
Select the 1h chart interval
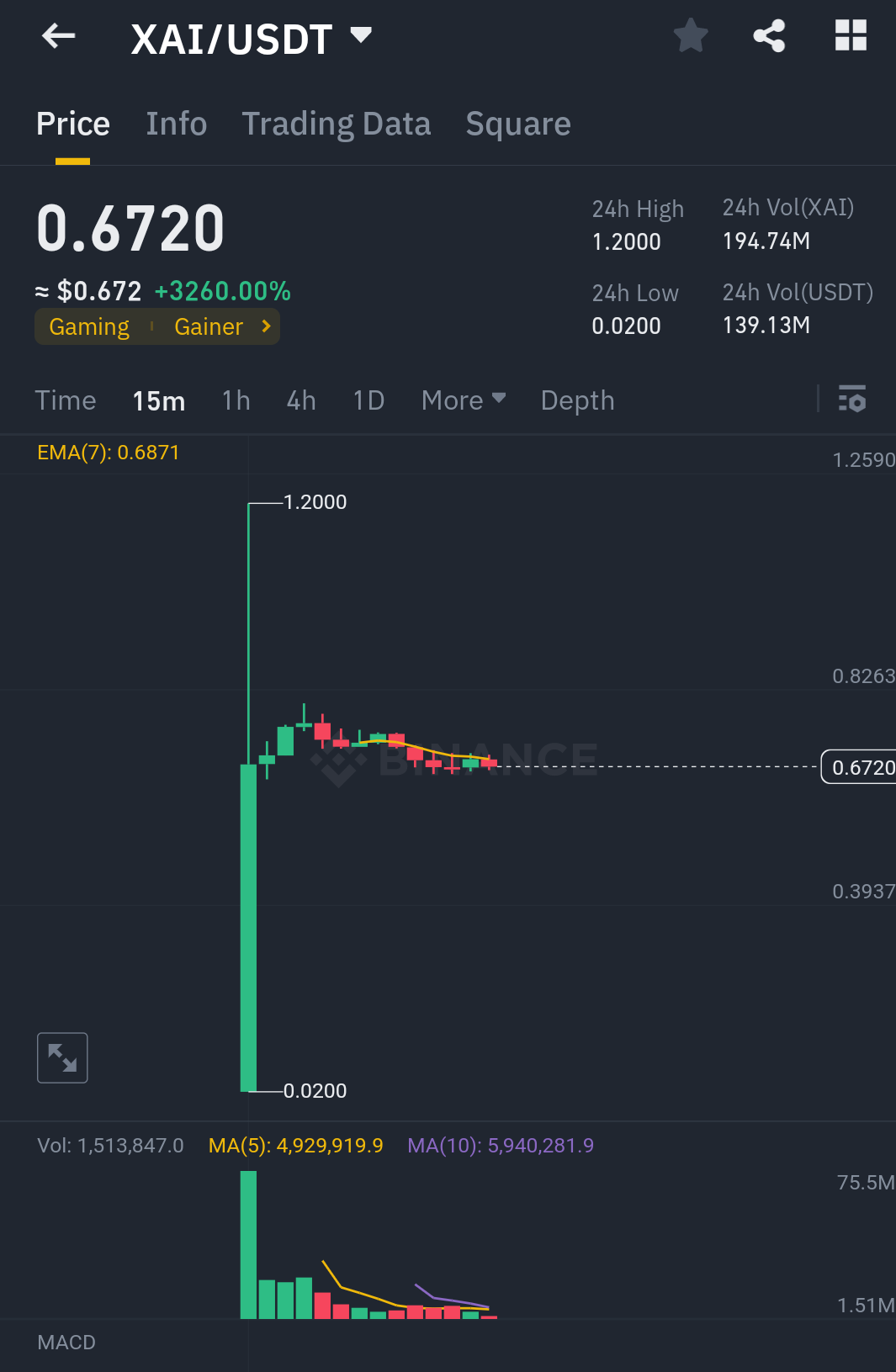click(x=236, y=400)
